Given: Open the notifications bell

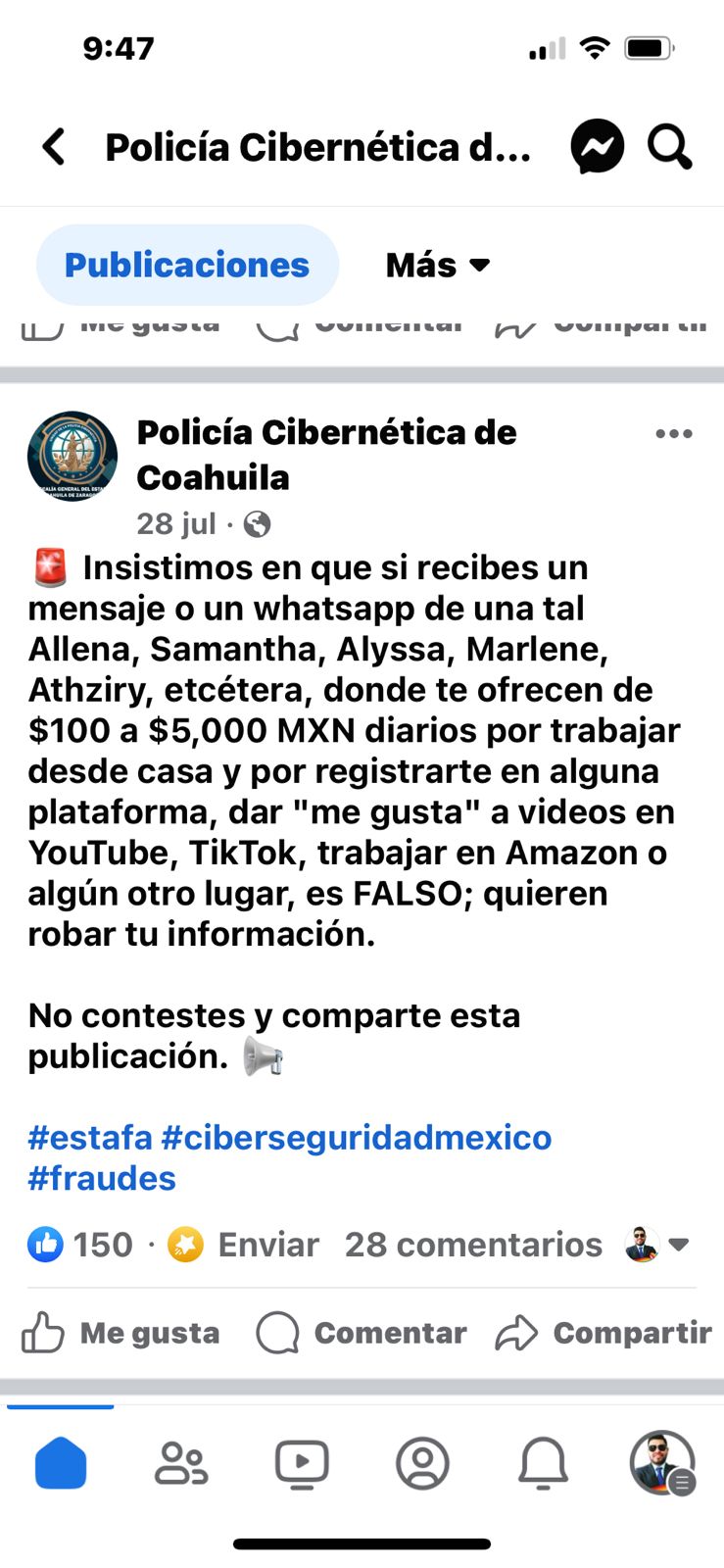Looking at the screenshot, I should 543,1464.
